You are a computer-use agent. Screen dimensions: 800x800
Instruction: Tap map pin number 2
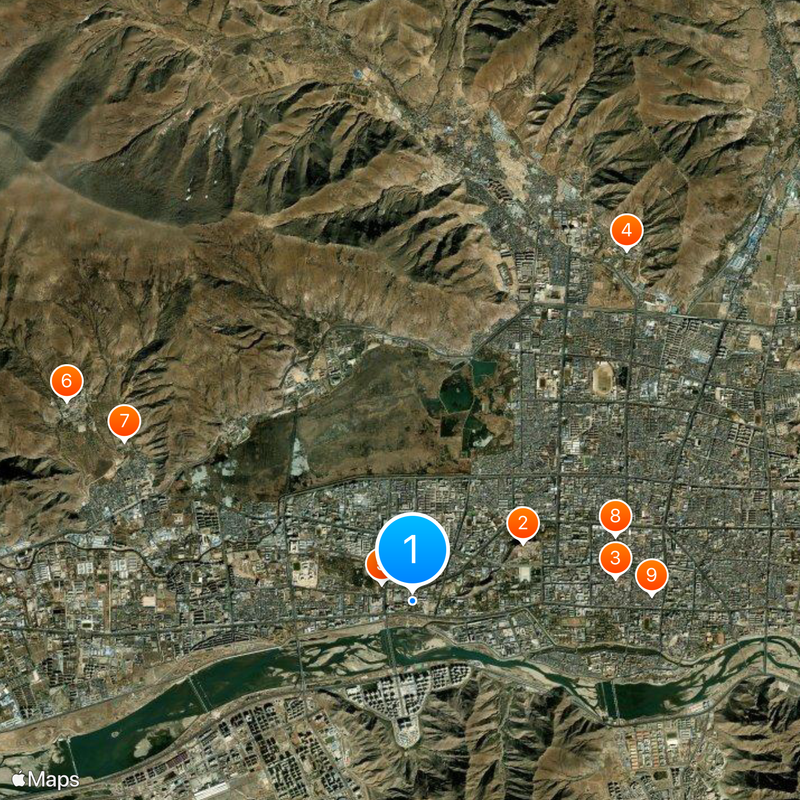tap(522, 522)
